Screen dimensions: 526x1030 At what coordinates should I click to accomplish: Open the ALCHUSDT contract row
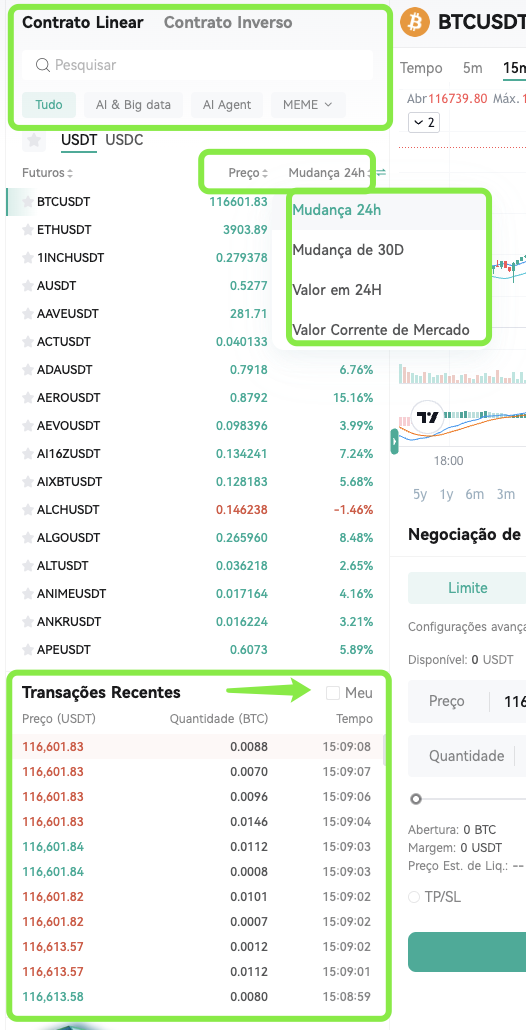pos(197,510)
